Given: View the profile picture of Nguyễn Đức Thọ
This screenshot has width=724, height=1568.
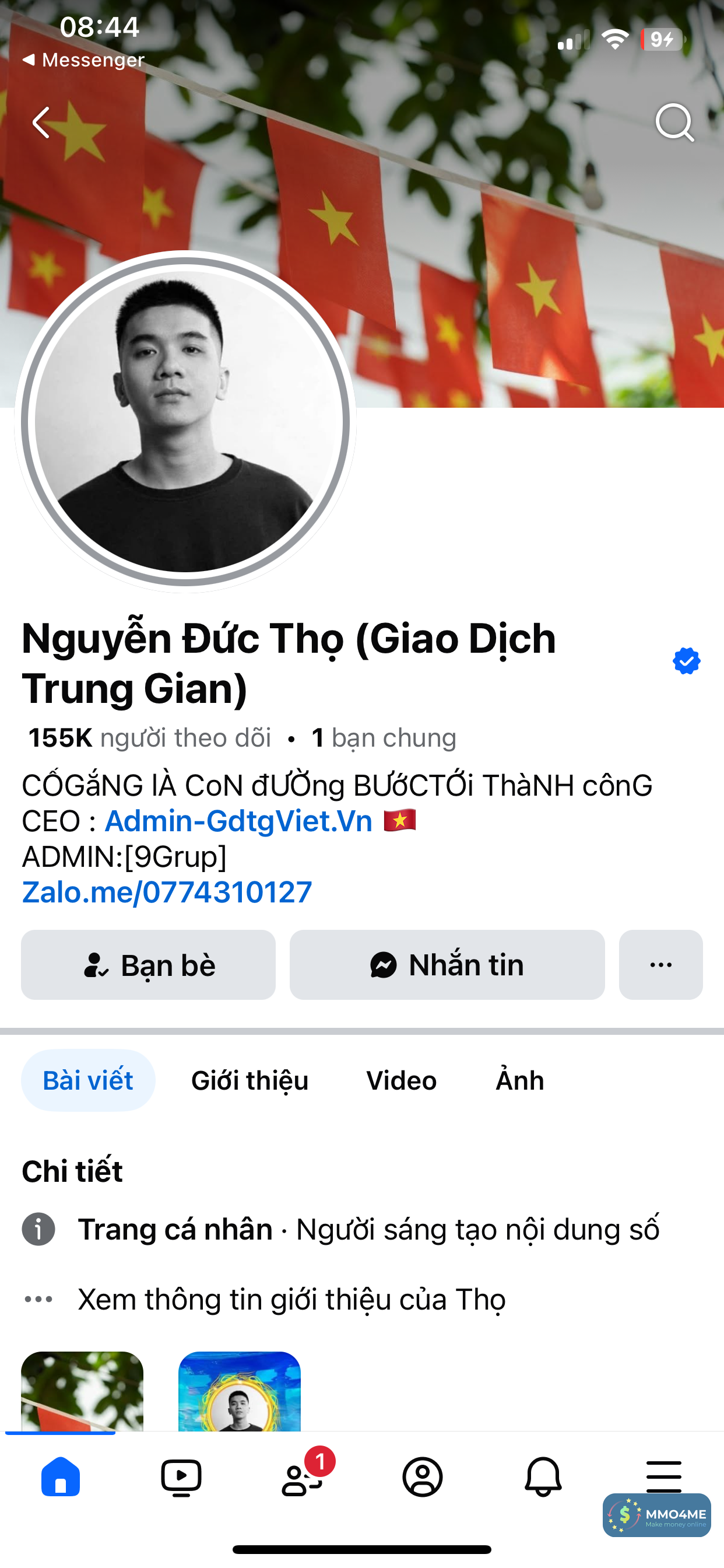Looking at the screenshot, I should click(x=185, y=421).
